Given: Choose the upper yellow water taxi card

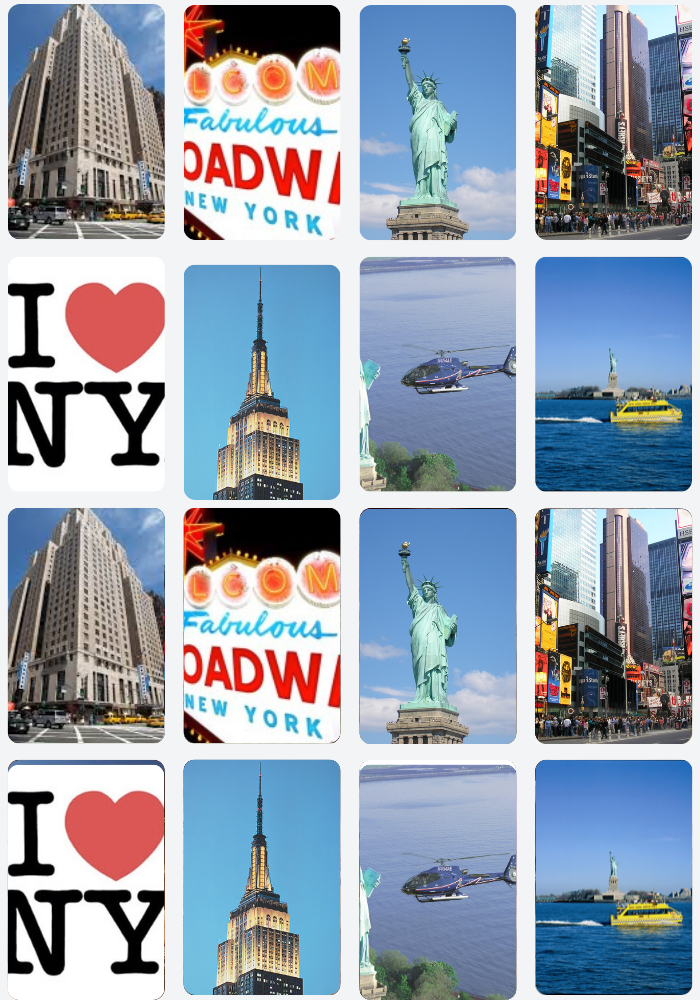Looking at the screenshot, I should (613, 374).
